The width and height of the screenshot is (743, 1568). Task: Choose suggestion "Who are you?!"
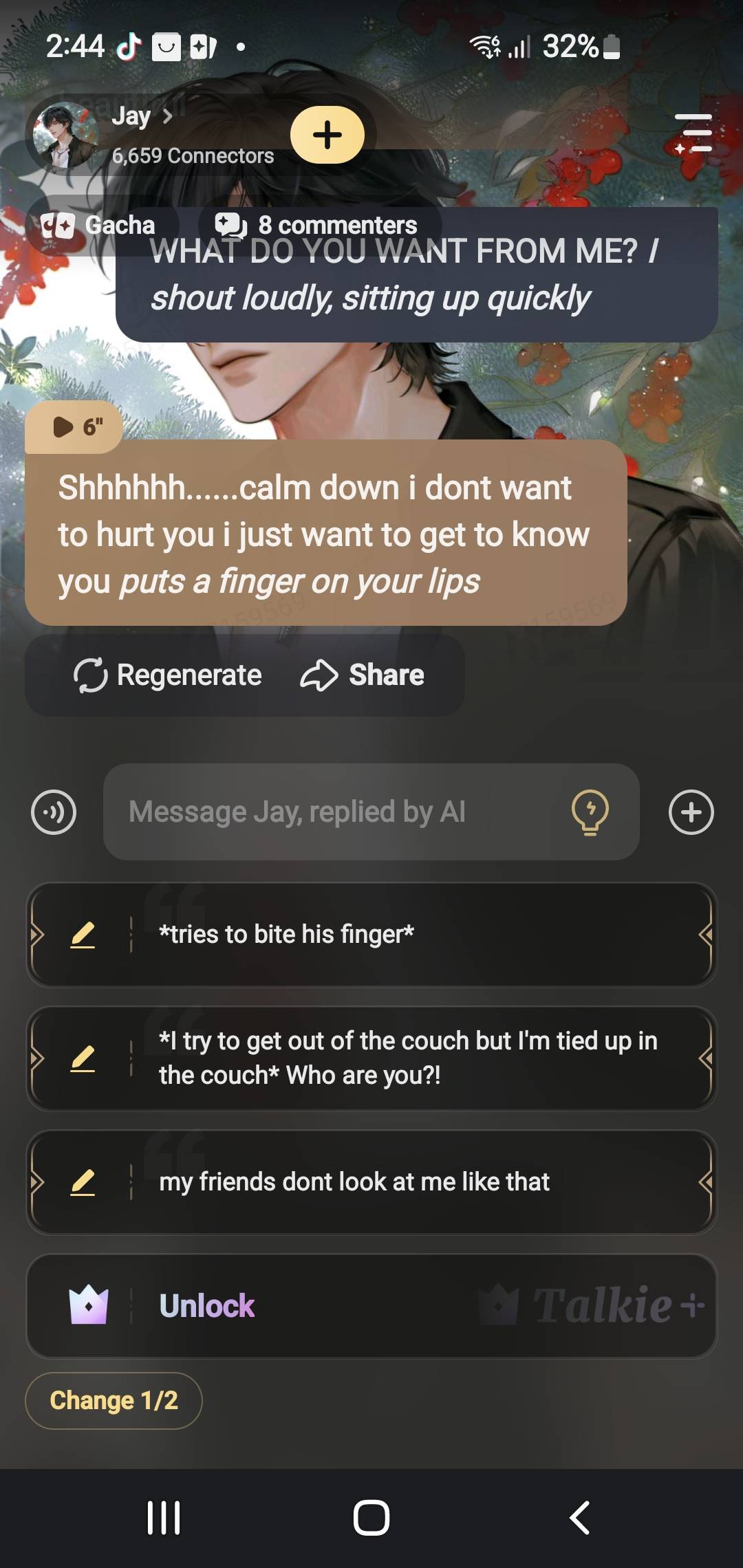click(413, 1058)
